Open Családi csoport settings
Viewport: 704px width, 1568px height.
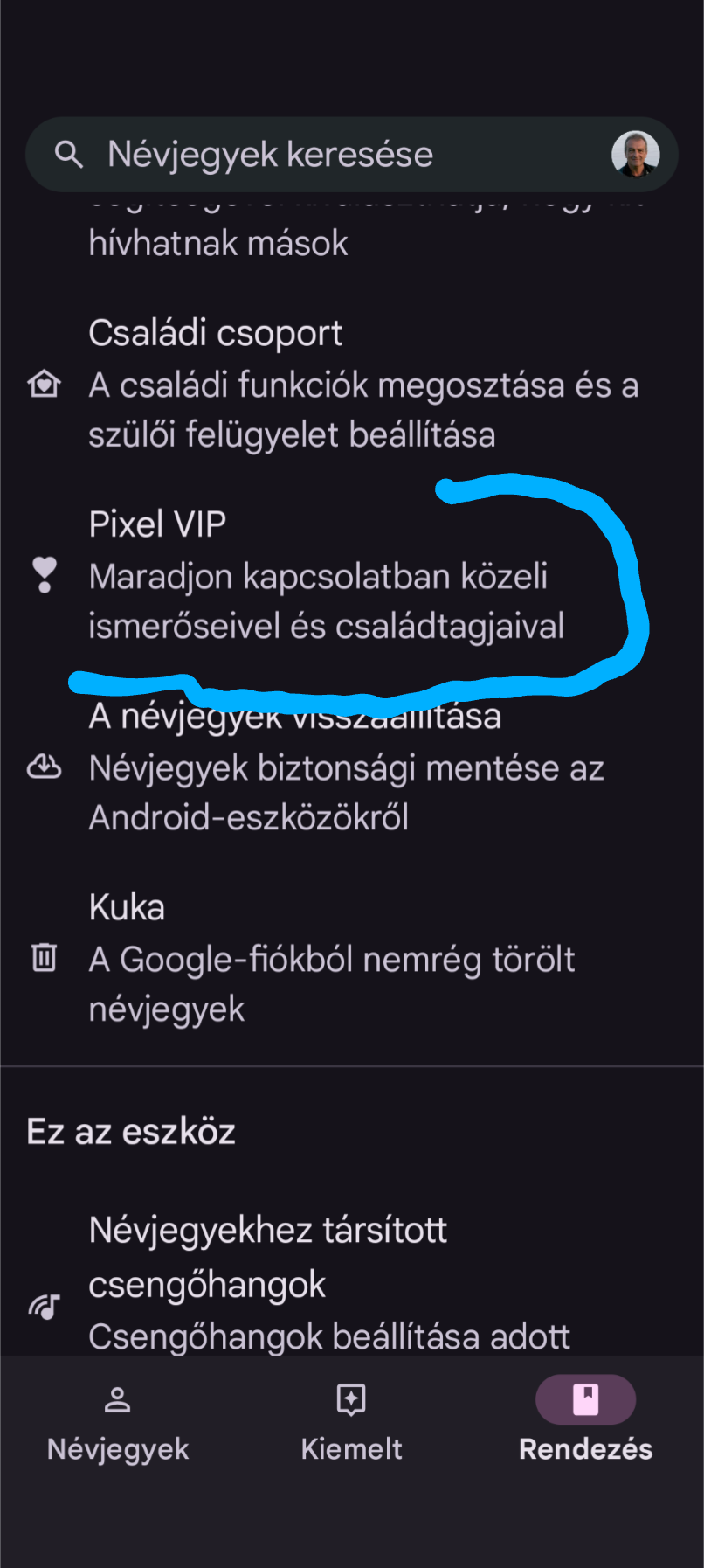pyautogui.click(x=352, y=384)
